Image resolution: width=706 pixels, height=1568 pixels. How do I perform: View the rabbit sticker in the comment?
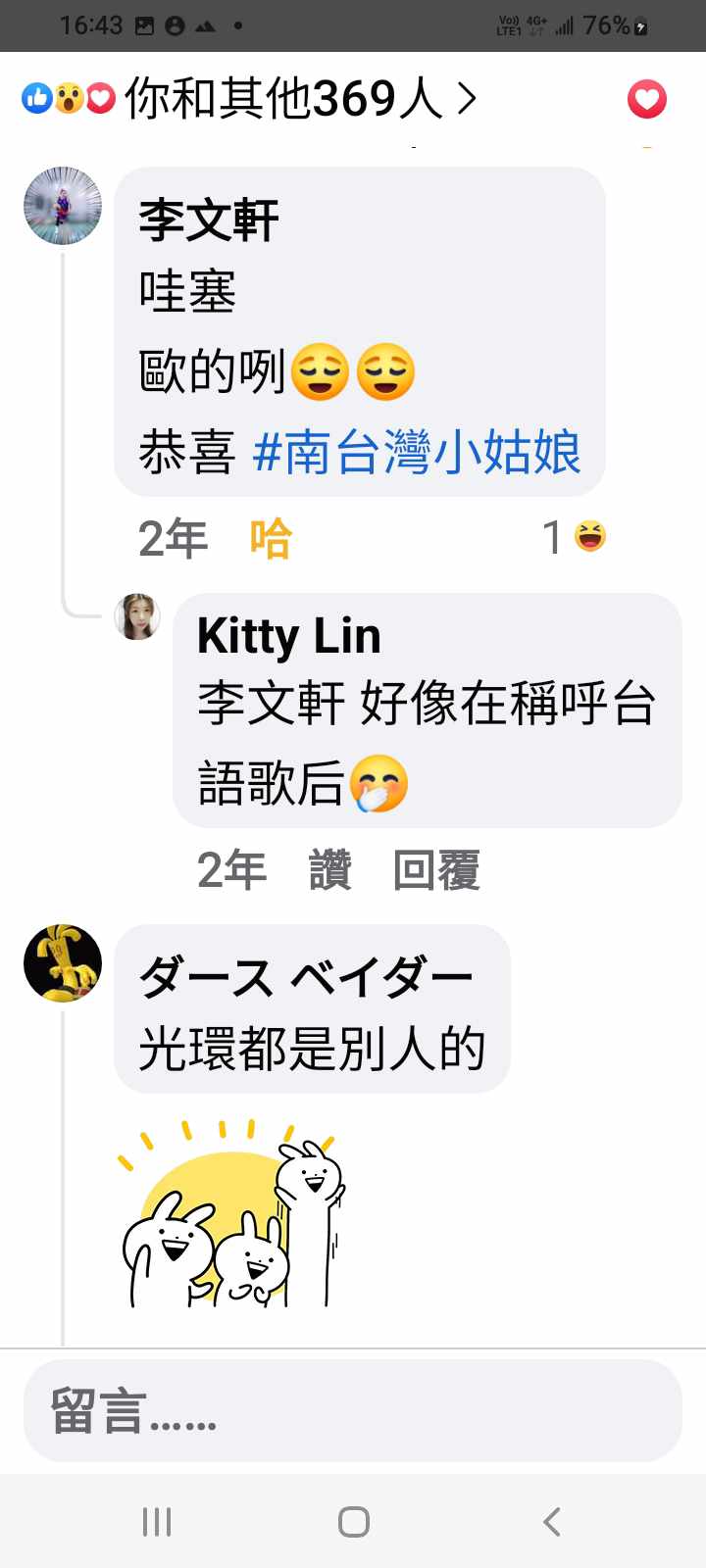(231, 1213)
